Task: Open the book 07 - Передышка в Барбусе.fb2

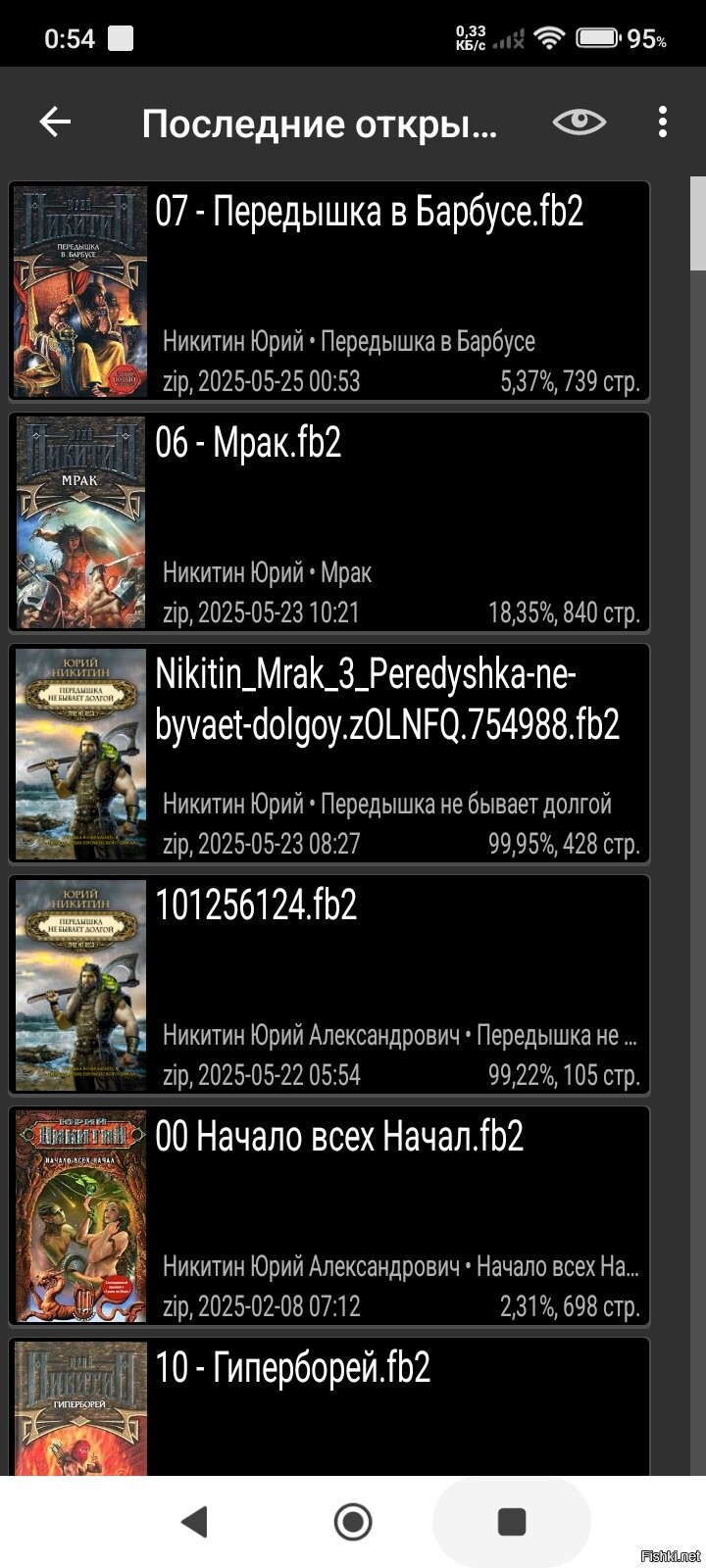Action: pyautogui.click(x=329, y=291)
